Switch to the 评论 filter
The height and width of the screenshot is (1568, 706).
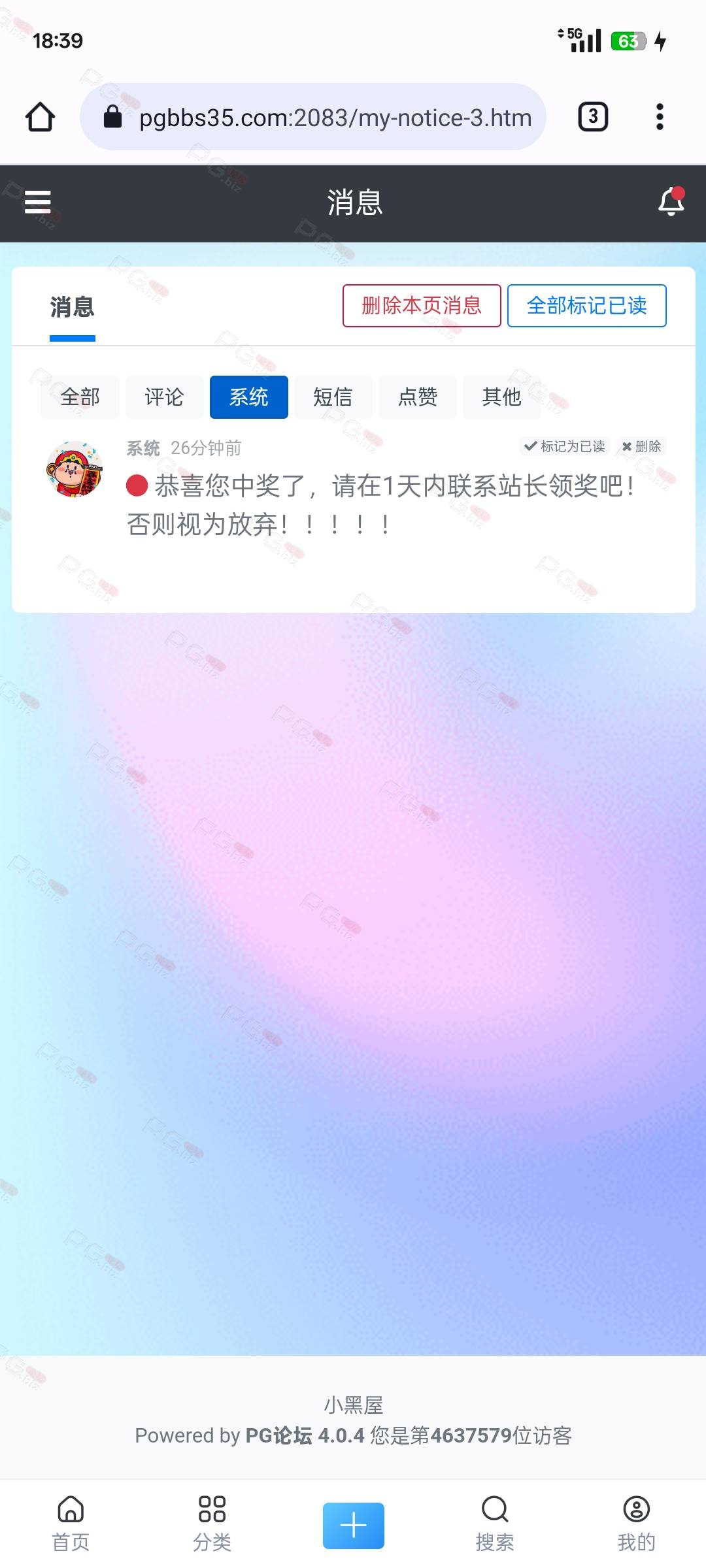coord(164,397)
